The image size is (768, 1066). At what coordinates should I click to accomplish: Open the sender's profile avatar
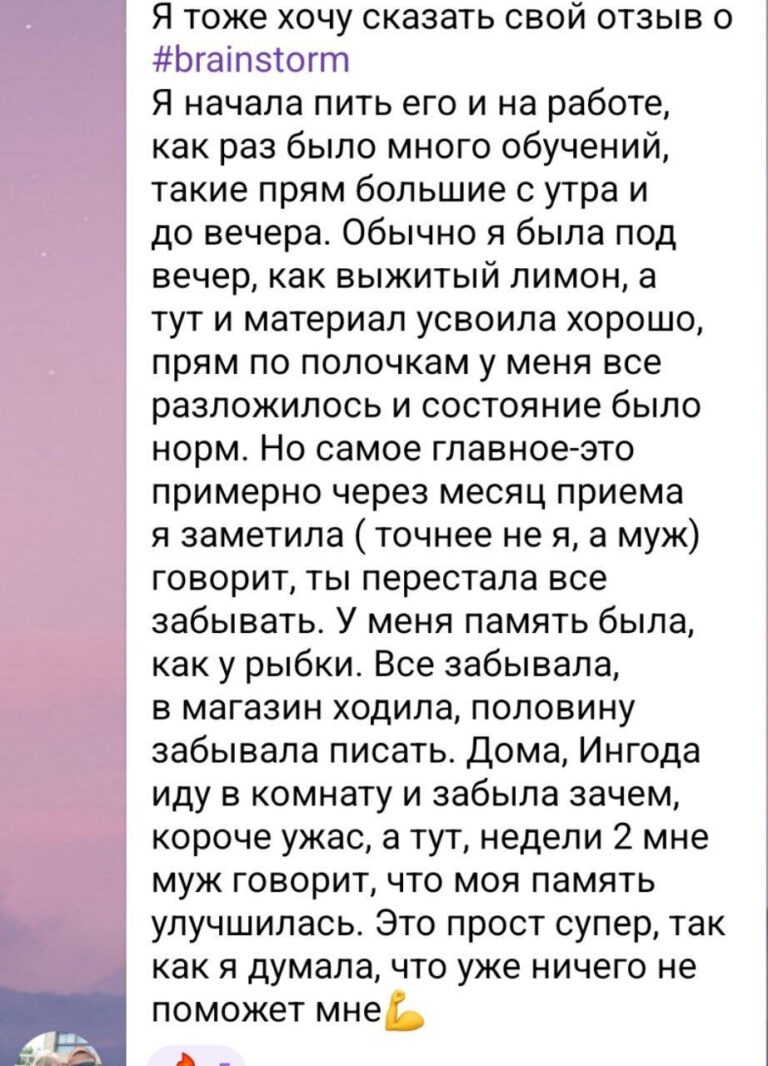(x=62, y=1051)
